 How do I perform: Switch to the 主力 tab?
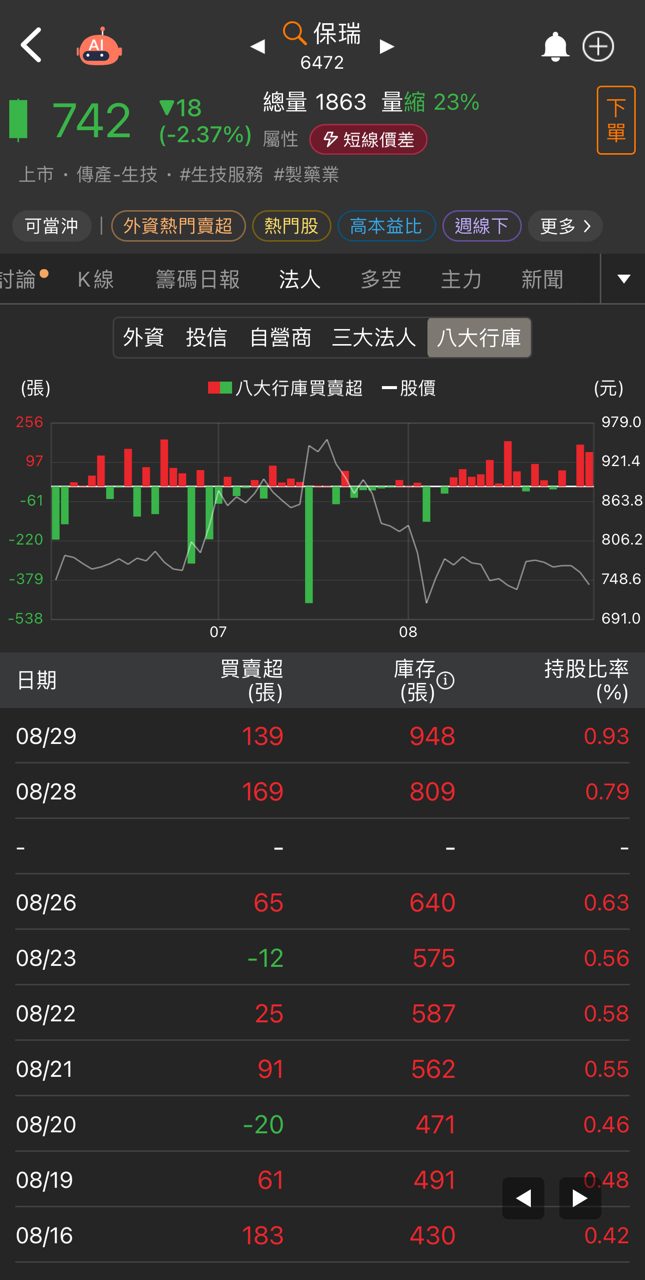(461, 280)
